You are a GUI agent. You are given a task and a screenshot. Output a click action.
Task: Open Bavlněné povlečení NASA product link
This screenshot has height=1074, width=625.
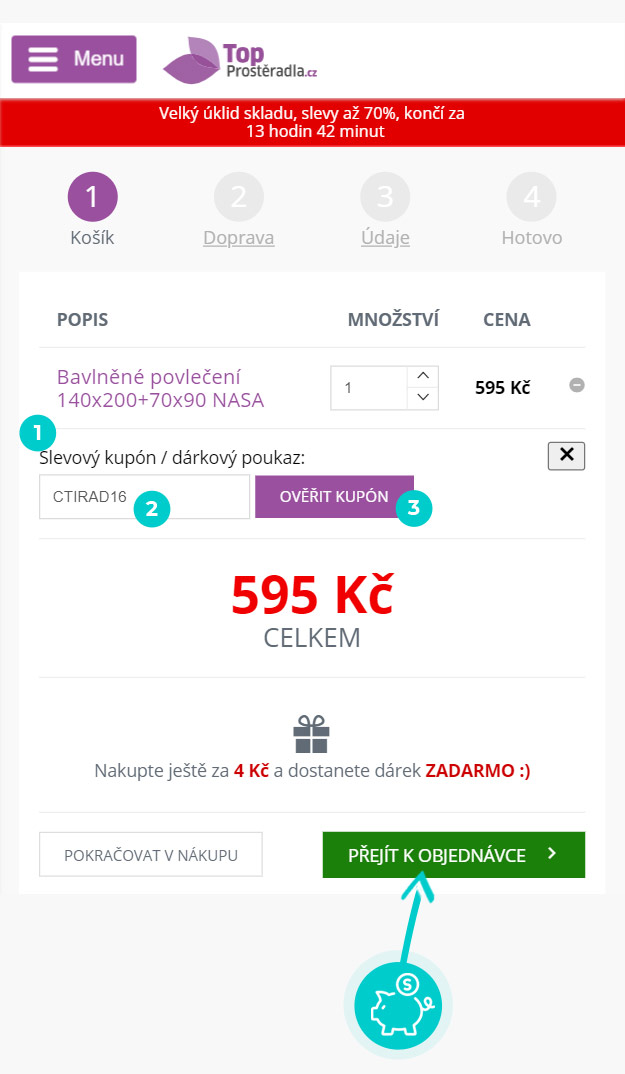coord(160,388)
